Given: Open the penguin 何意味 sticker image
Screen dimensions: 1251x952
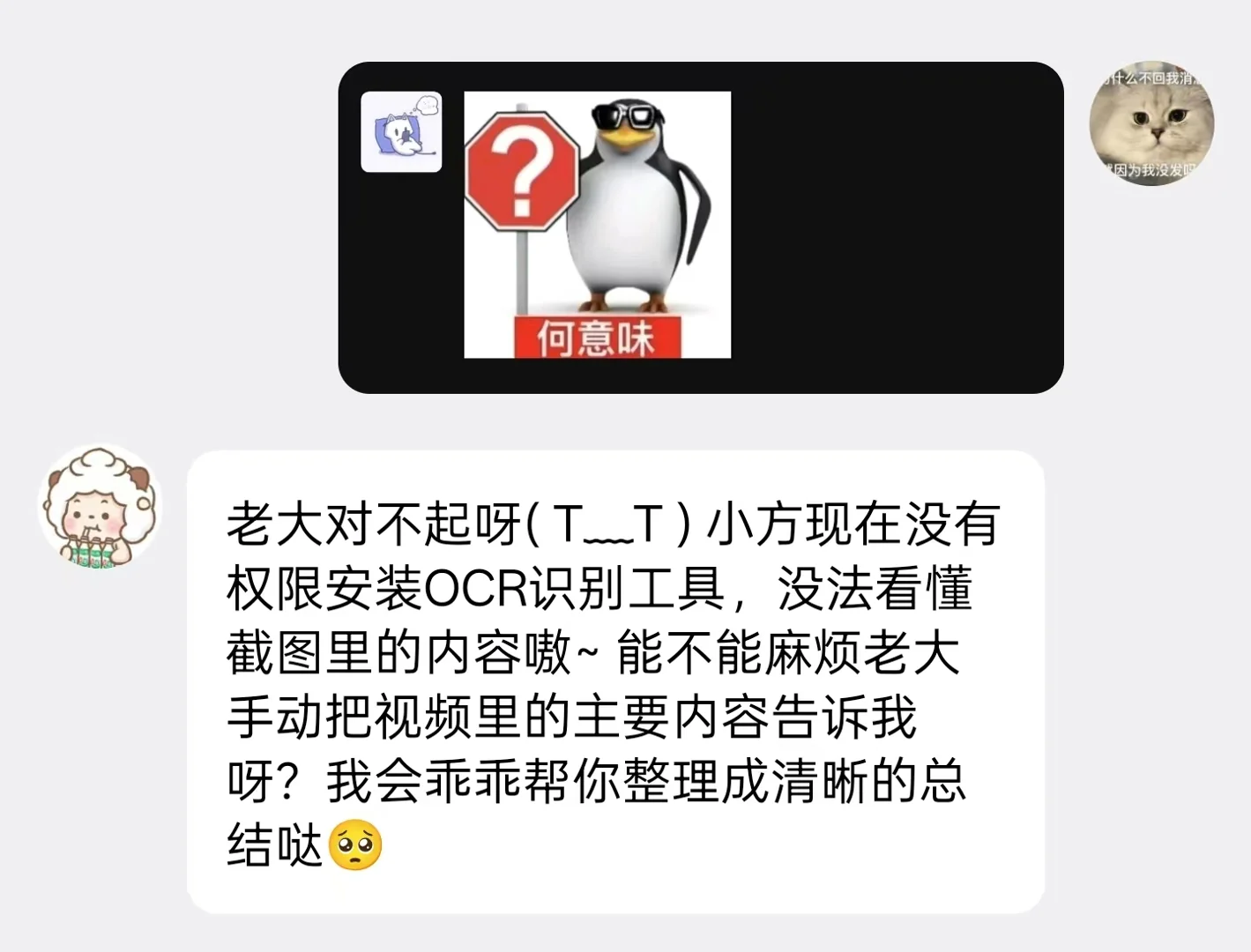Looking at the screenshot, I should click(597, 225).
